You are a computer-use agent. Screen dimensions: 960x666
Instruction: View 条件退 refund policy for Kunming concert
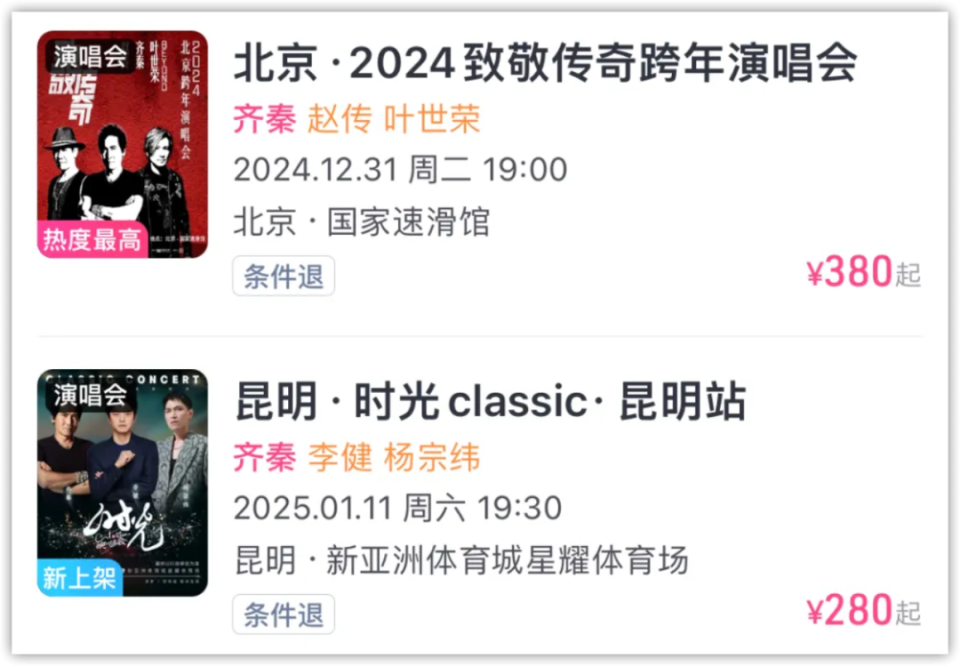click(x=284, y=614)
